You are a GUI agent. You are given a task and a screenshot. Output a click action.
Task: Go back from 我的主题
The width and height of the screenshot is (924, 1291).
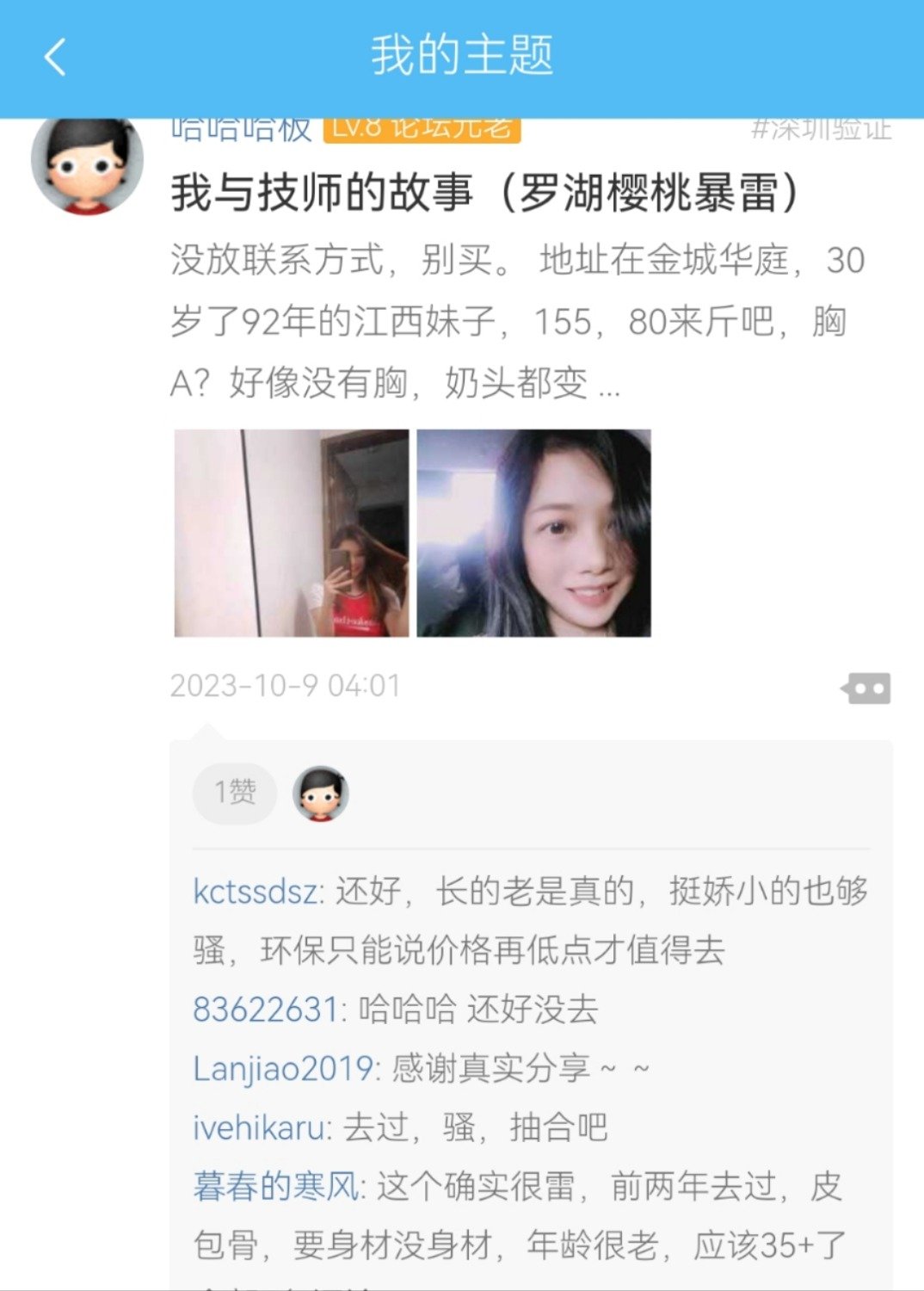[55, 58]
